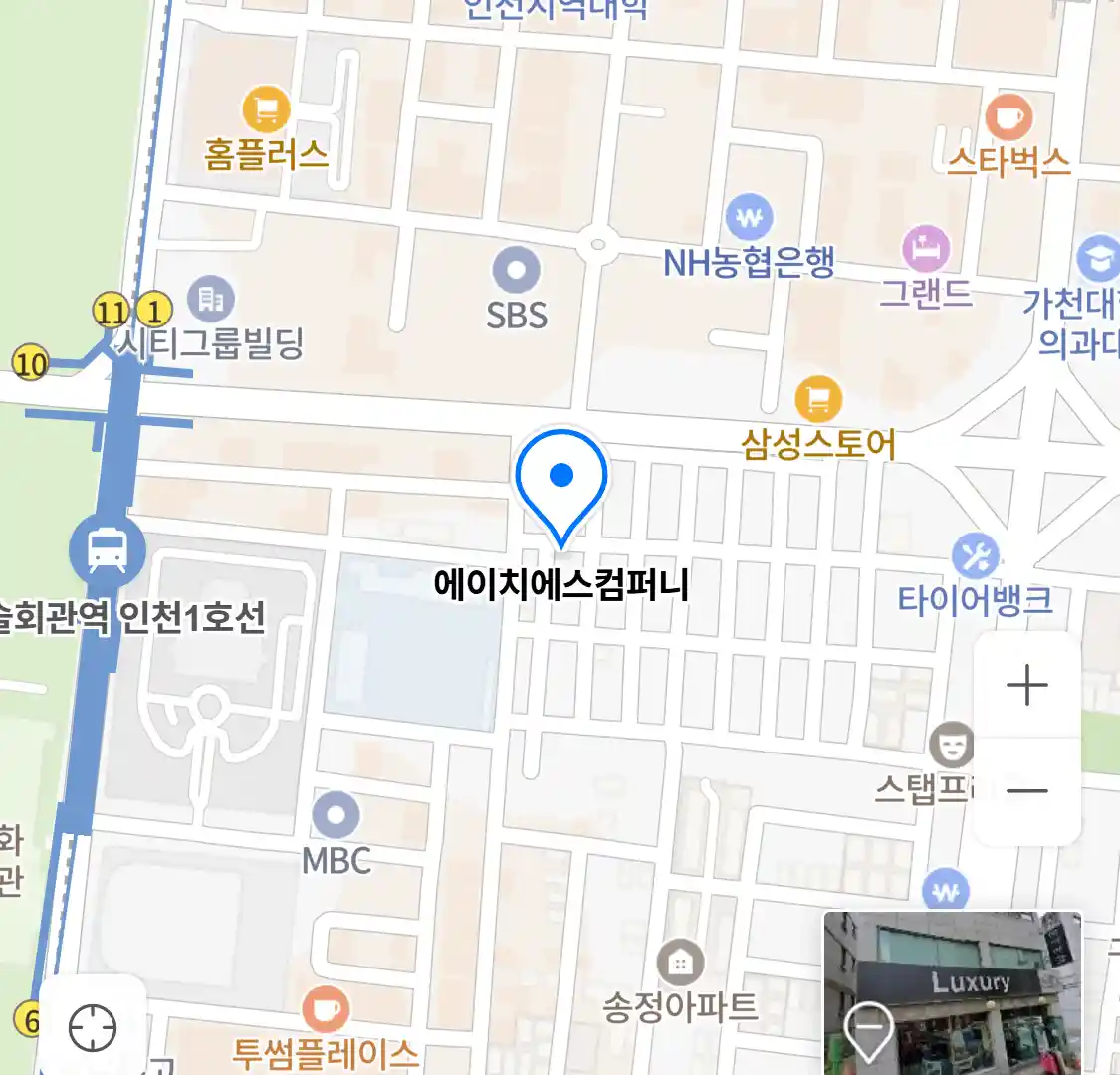Image resolution: width=1120 pixels, height=1075 pixels.
Task: Open the 삼성스토어 marker
Action: click(818, 400)
